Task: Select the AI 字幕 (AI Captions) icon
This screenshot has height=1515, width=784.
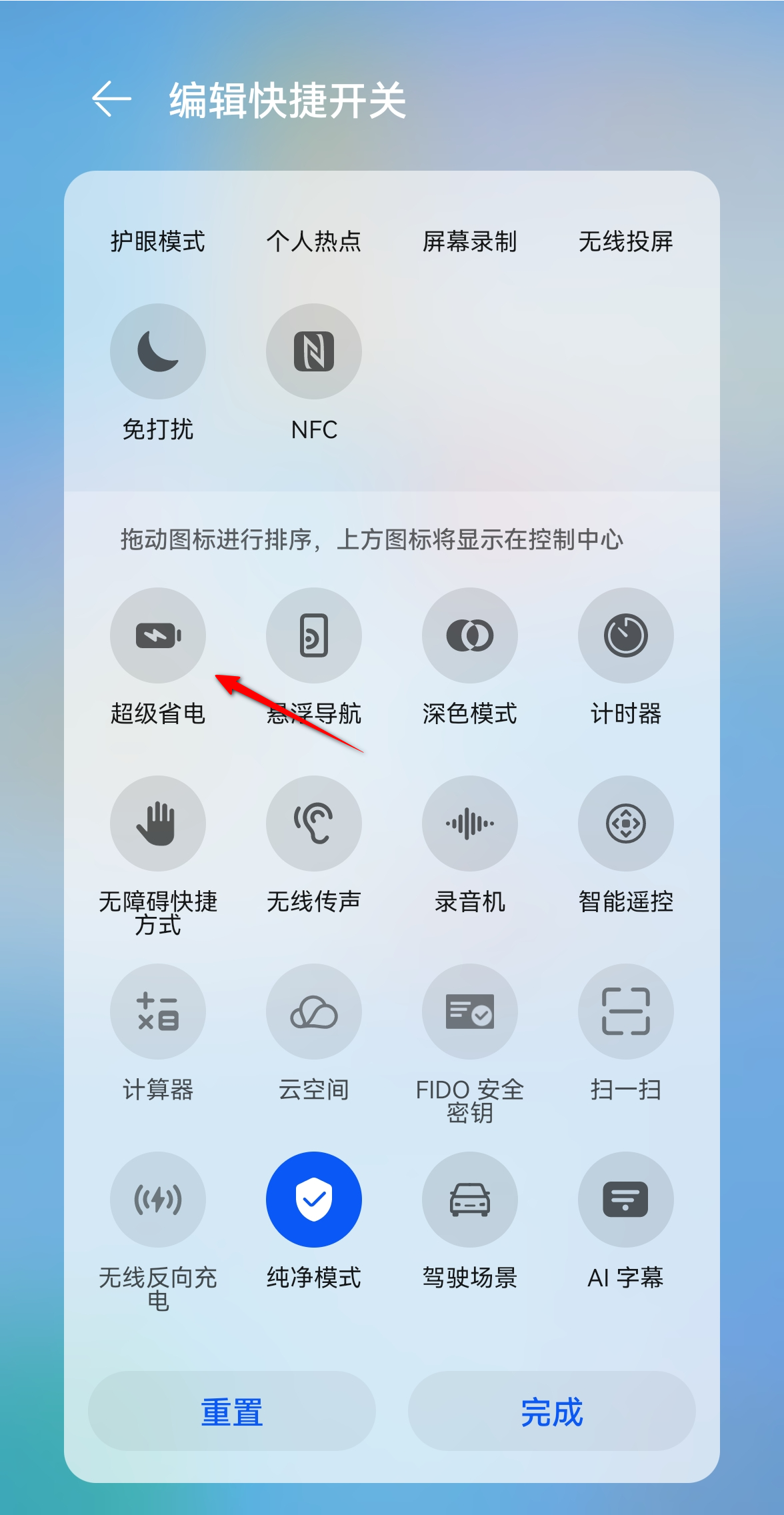Action: (x=626, y=1199)
